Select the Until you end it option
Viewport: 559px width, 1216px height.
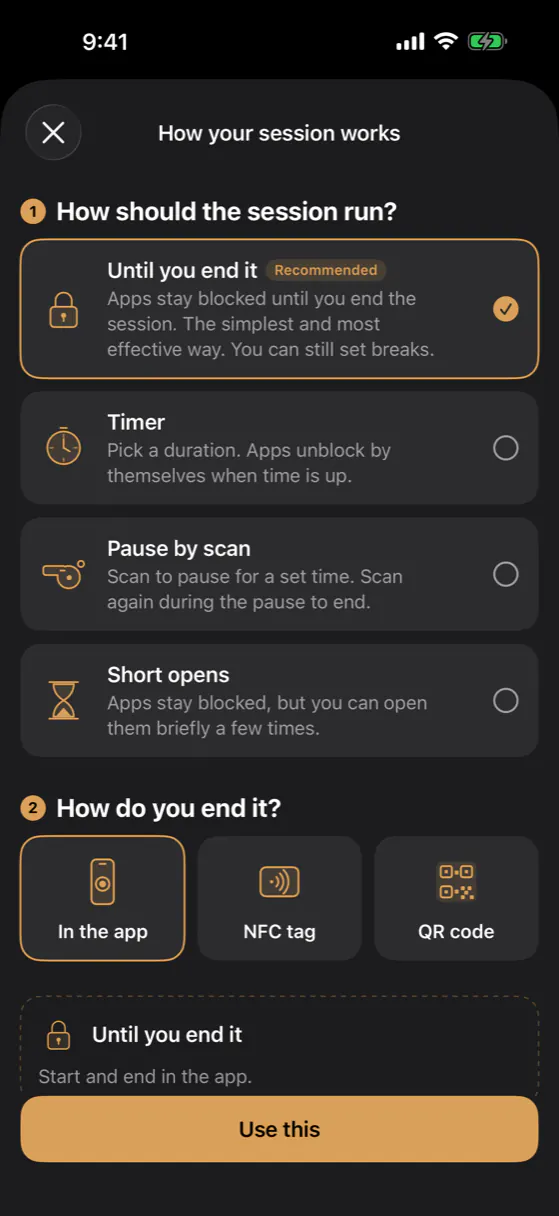279,309
